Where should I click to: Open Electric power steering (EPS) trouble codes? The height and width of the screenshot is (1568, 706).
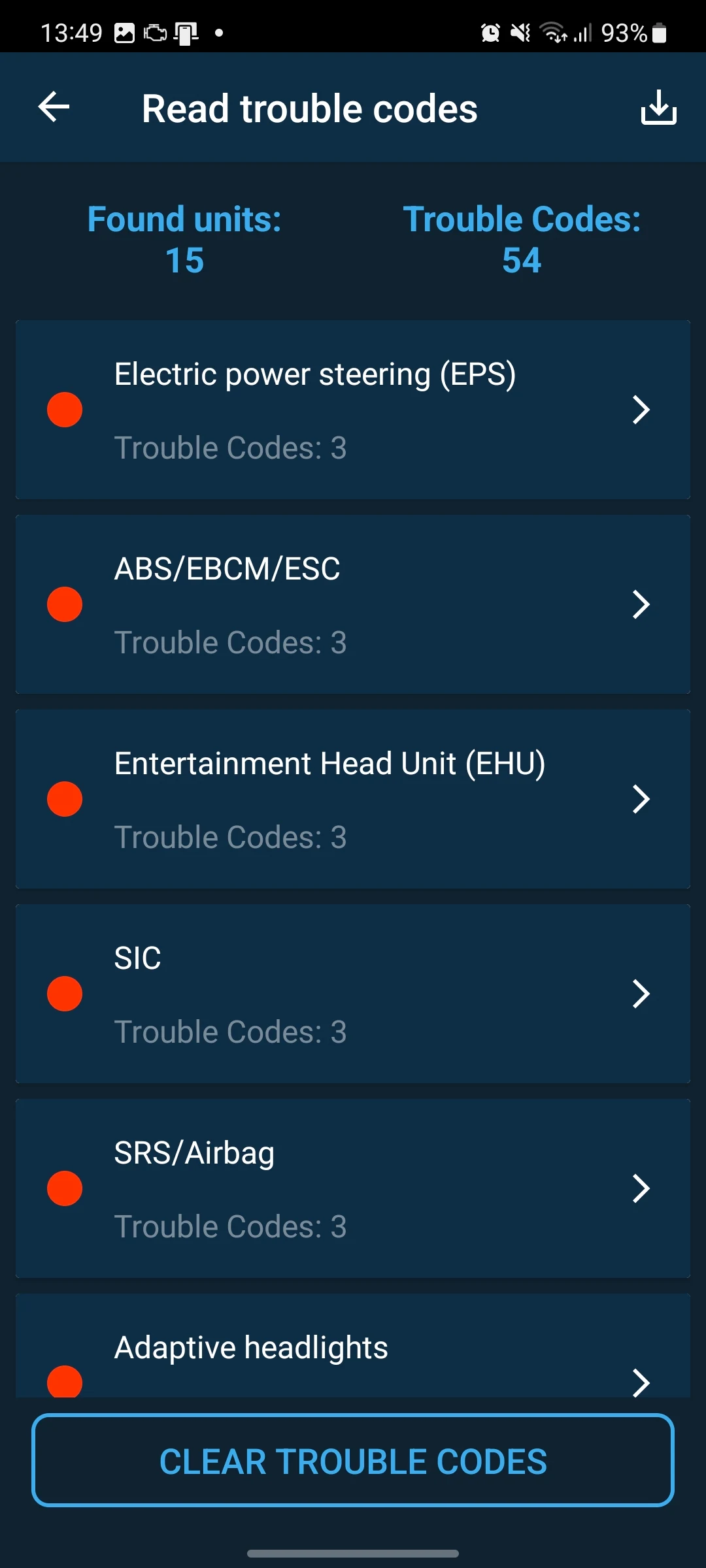(353, 410)
